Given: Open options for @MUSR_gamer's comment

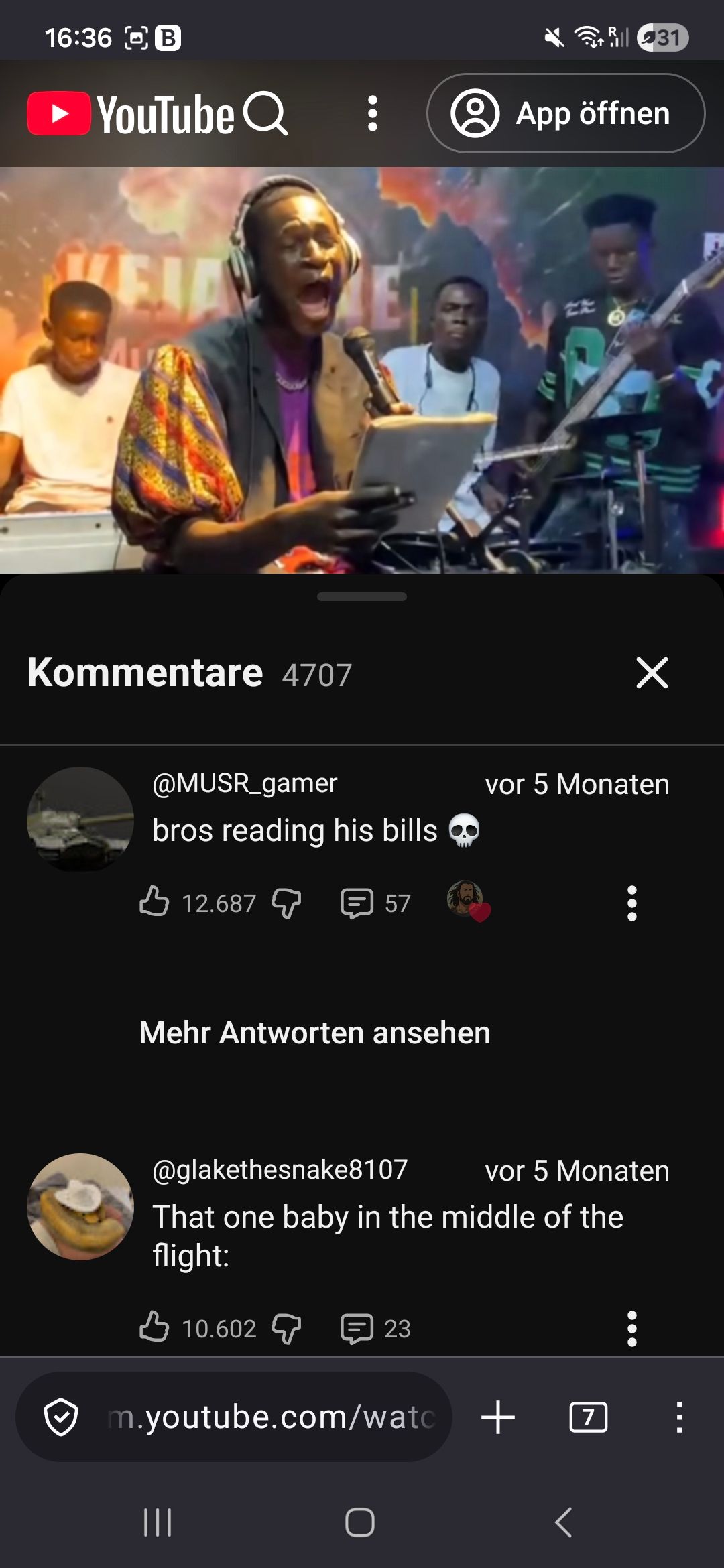Looking at the screenshot, I should coord(631,903).
